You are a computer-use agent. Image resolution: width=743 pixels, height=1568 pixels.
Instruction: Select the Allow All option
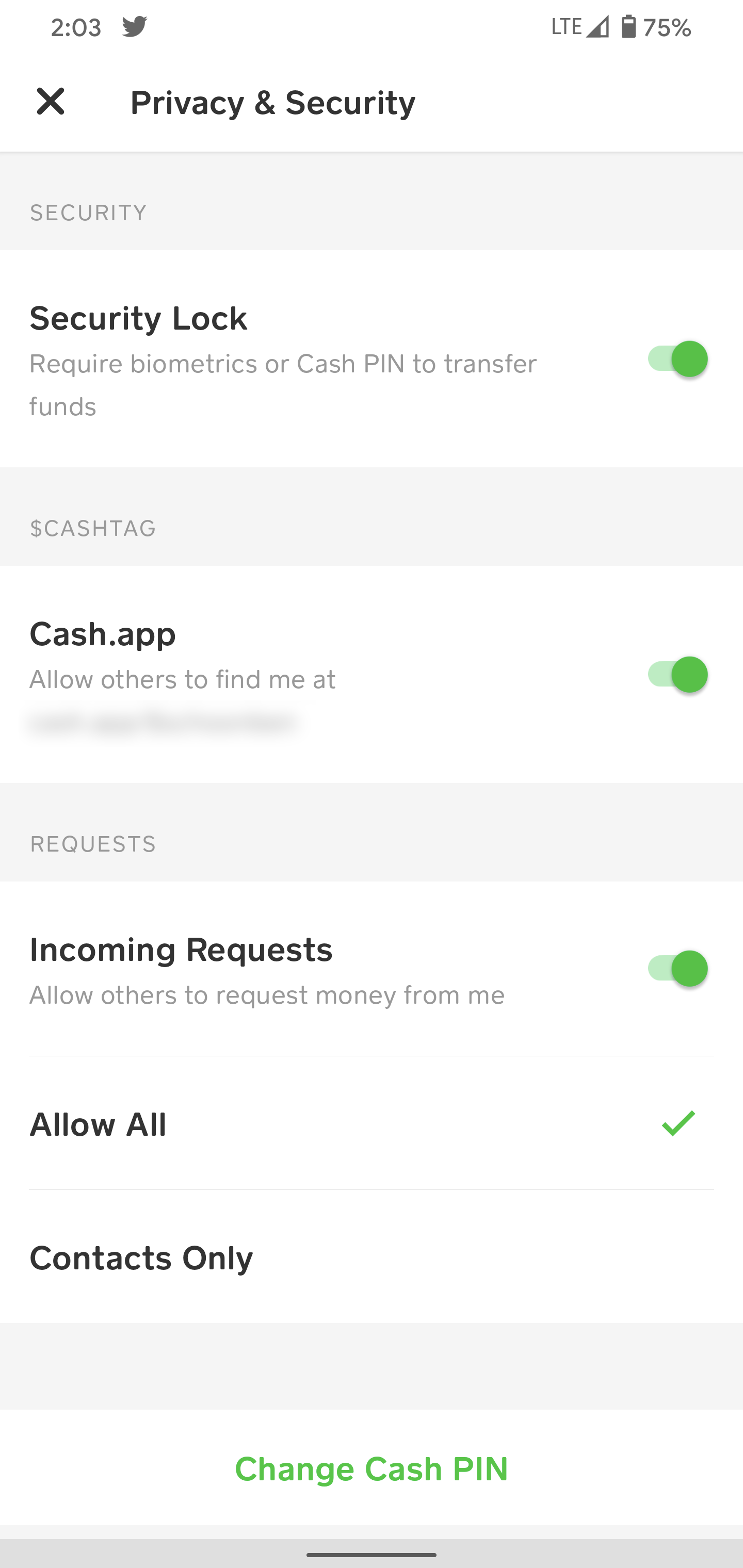coord(372,1124)
